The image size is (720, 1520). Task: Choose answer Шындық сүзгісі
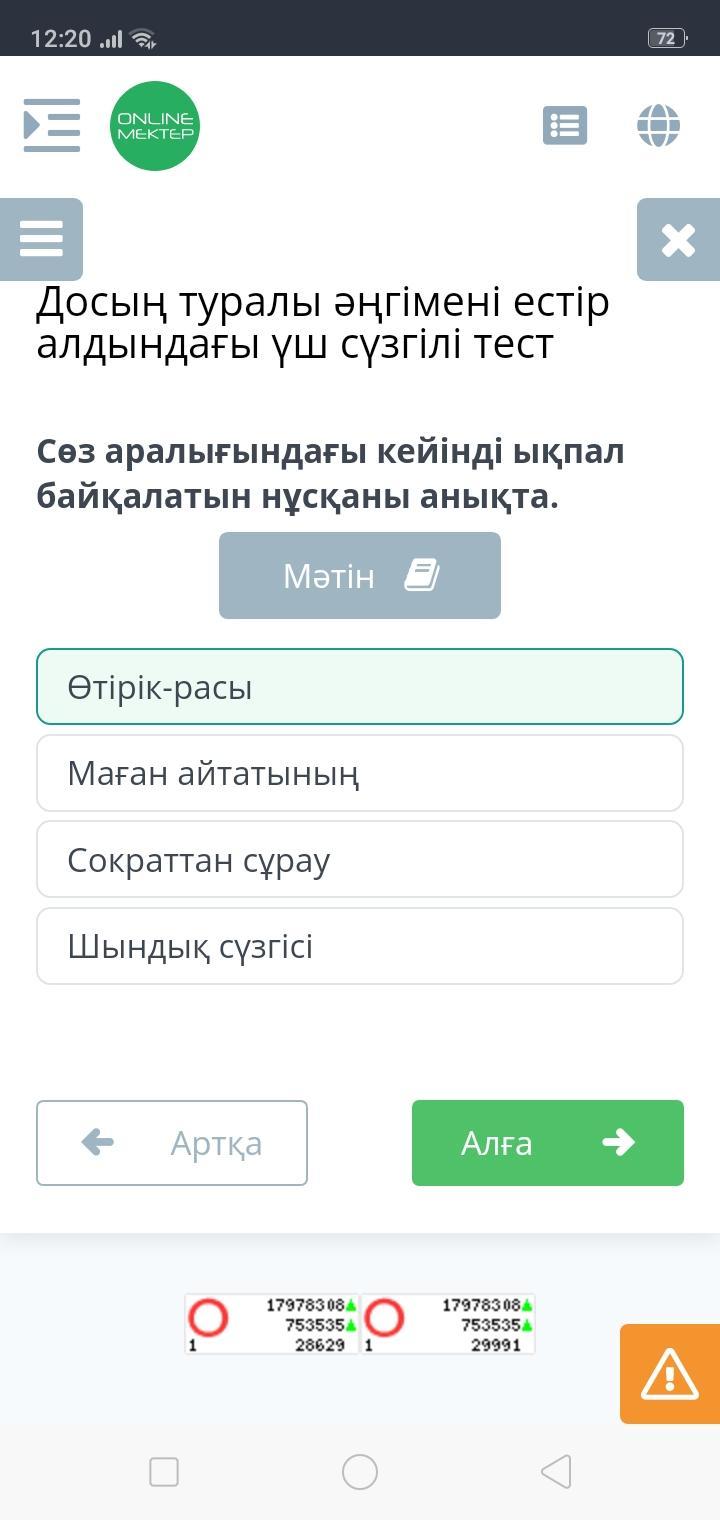360,946
